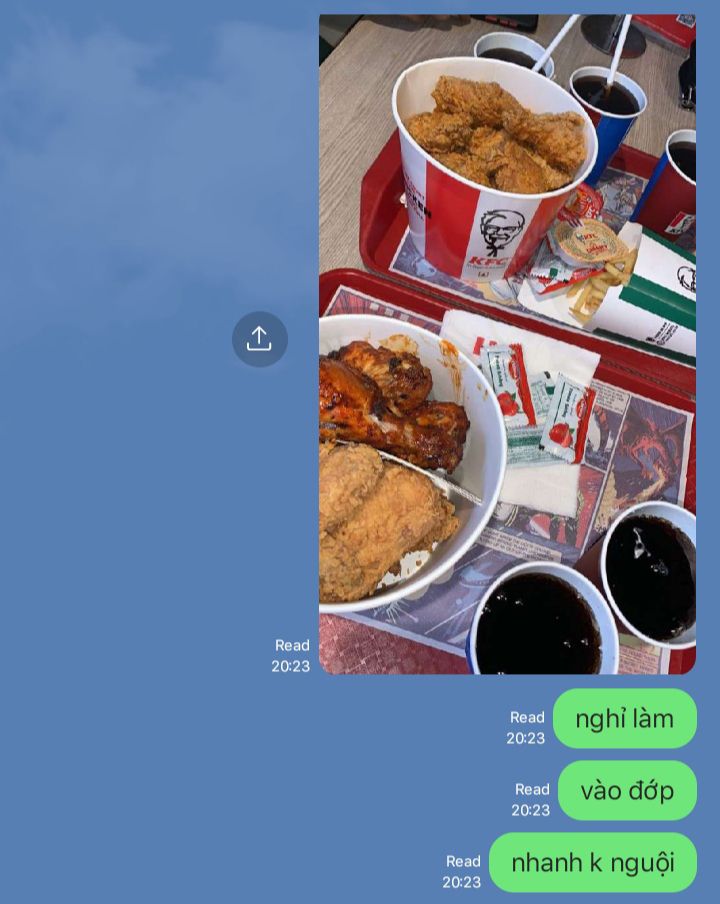Share the sent KFC photo

[259, 339]
